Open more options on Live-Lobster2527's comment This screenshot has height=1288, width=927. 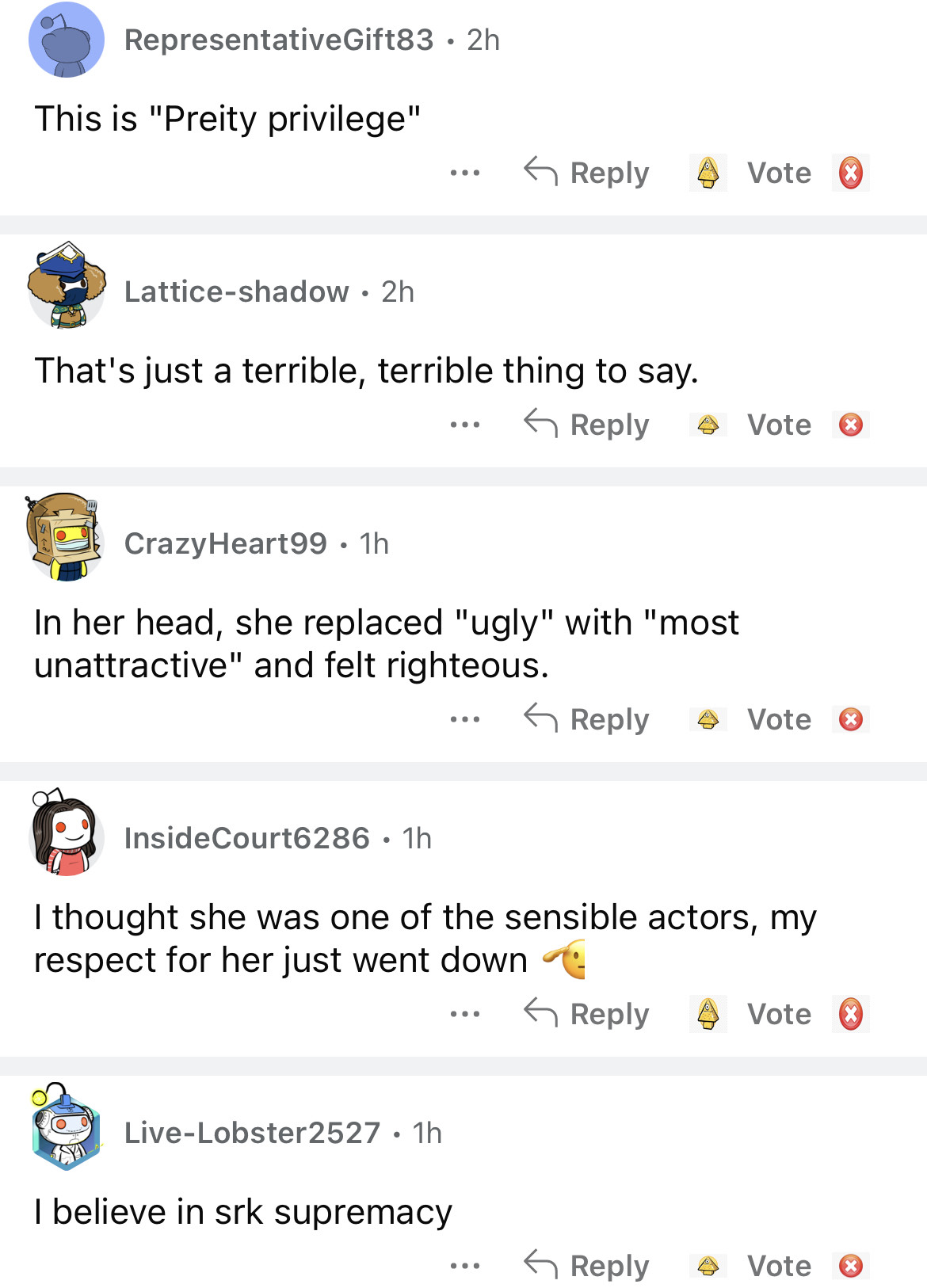464,1266
